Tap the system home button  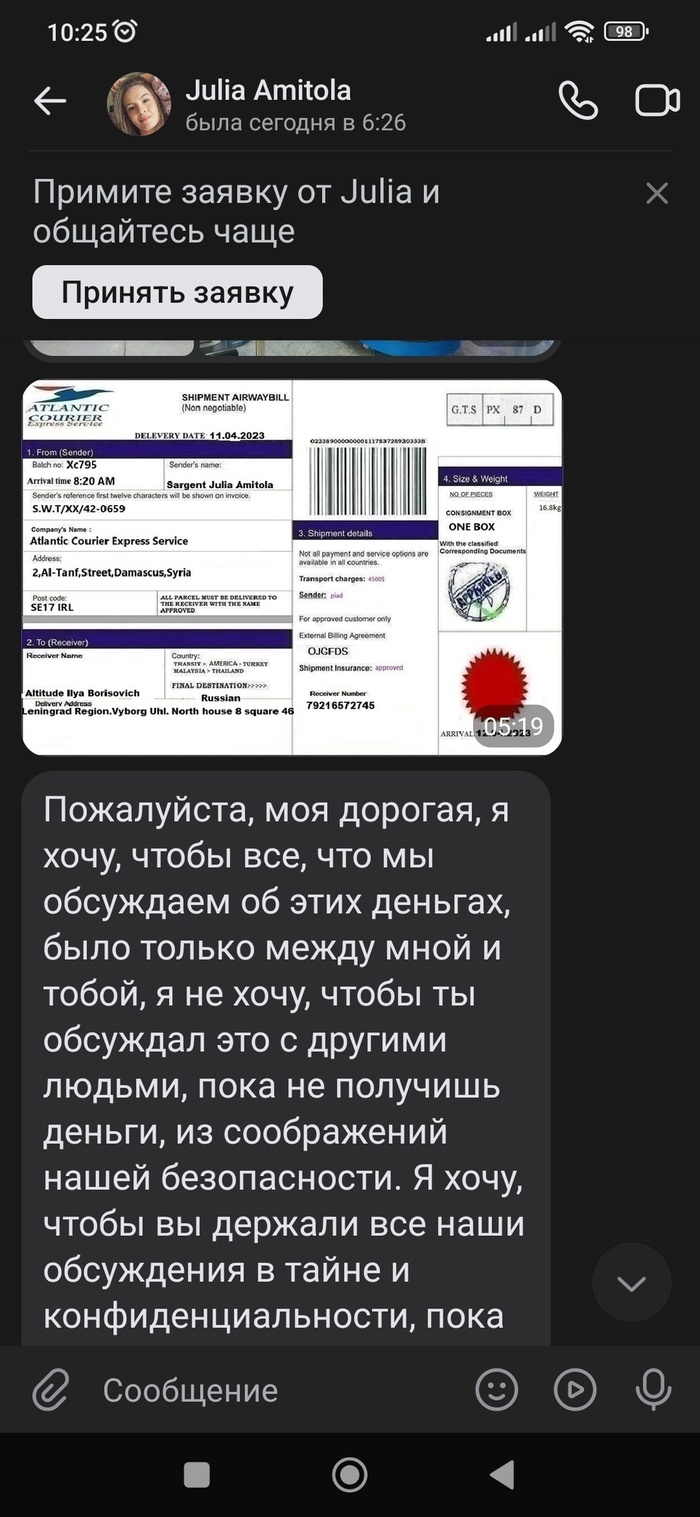click(349, 1475)
